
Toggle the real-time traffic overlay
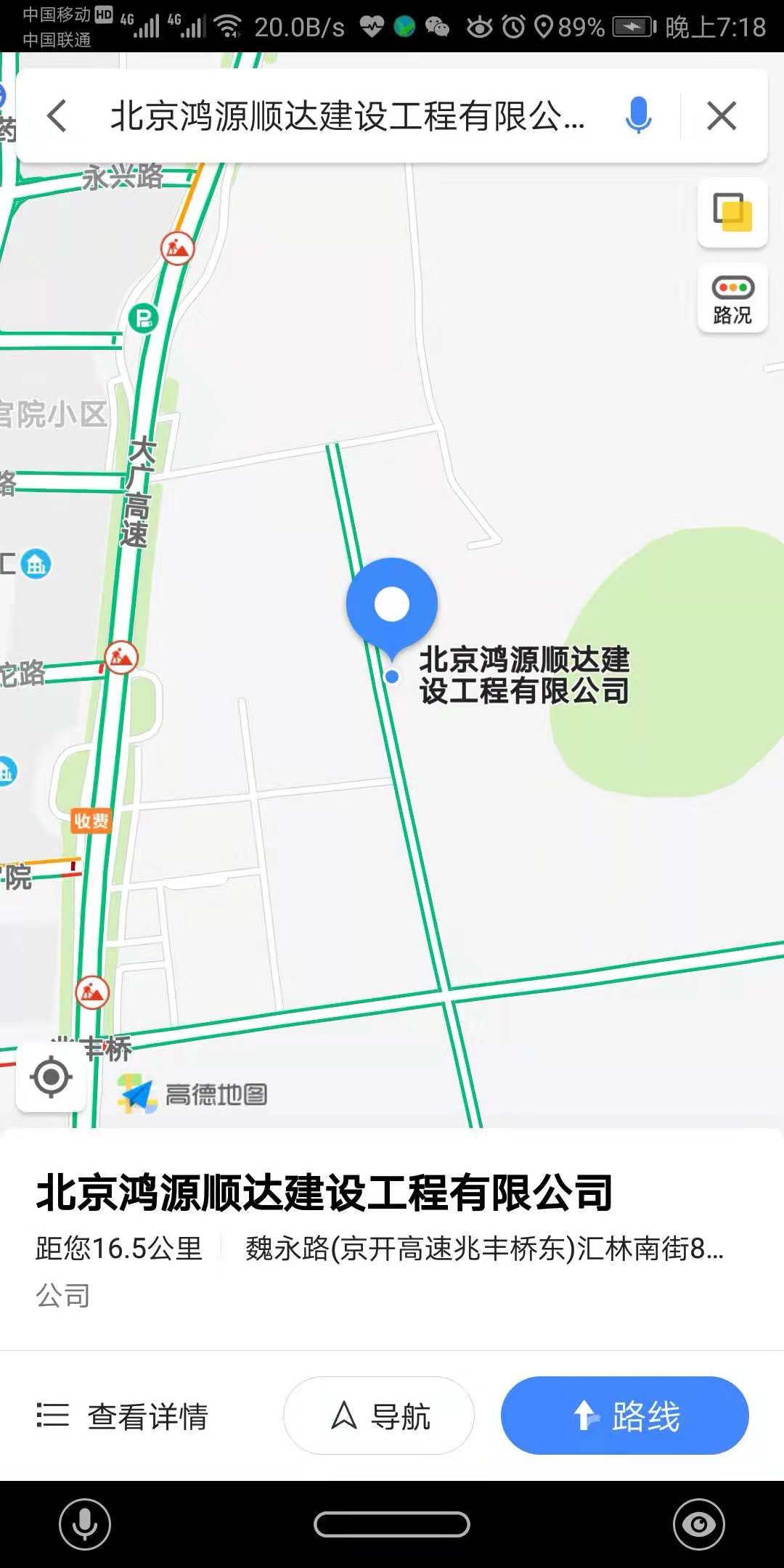pos(731,298)
